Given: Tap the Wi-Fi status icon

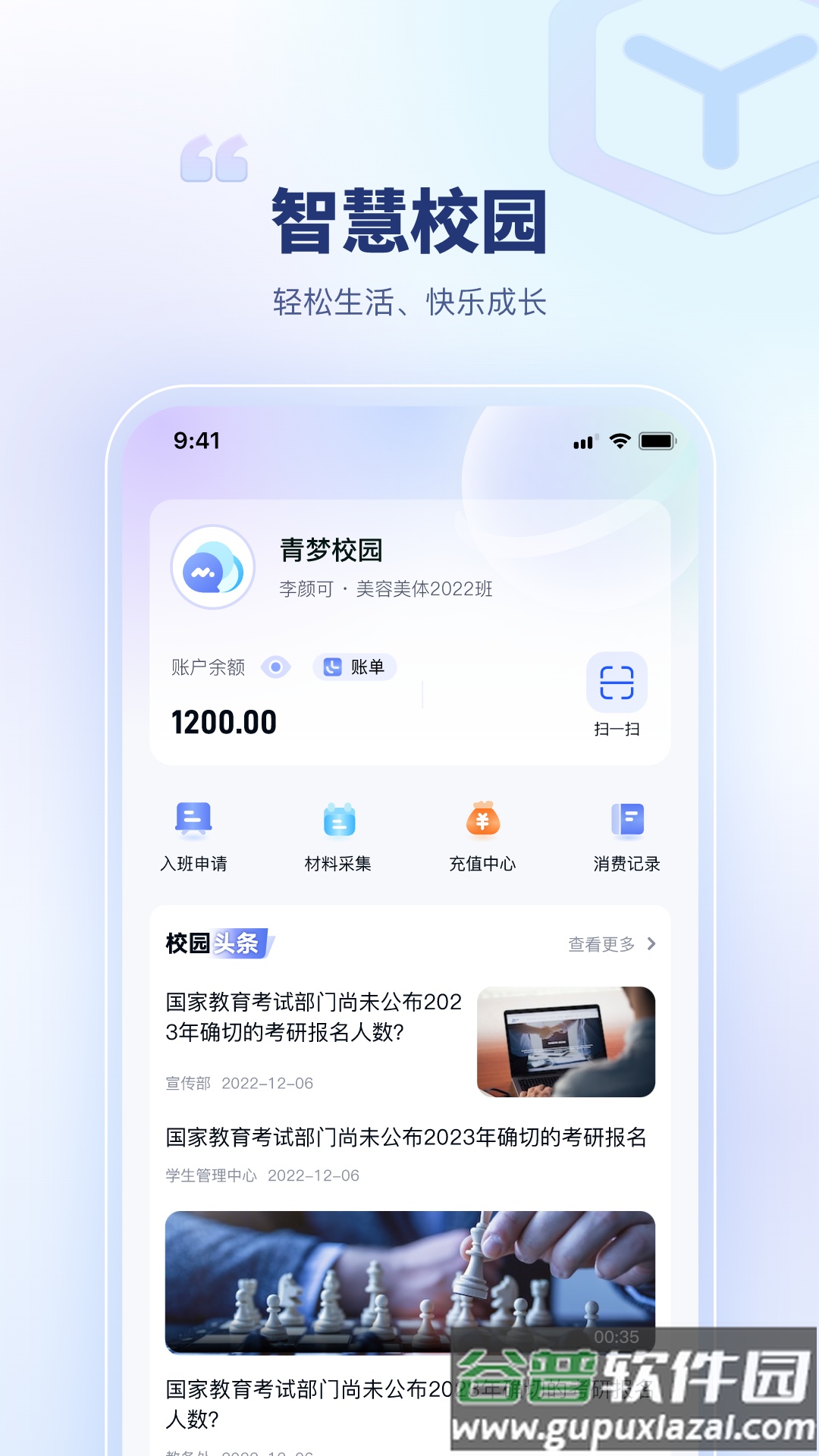Looking at the screenshot, I should click(x=621, y=441).
